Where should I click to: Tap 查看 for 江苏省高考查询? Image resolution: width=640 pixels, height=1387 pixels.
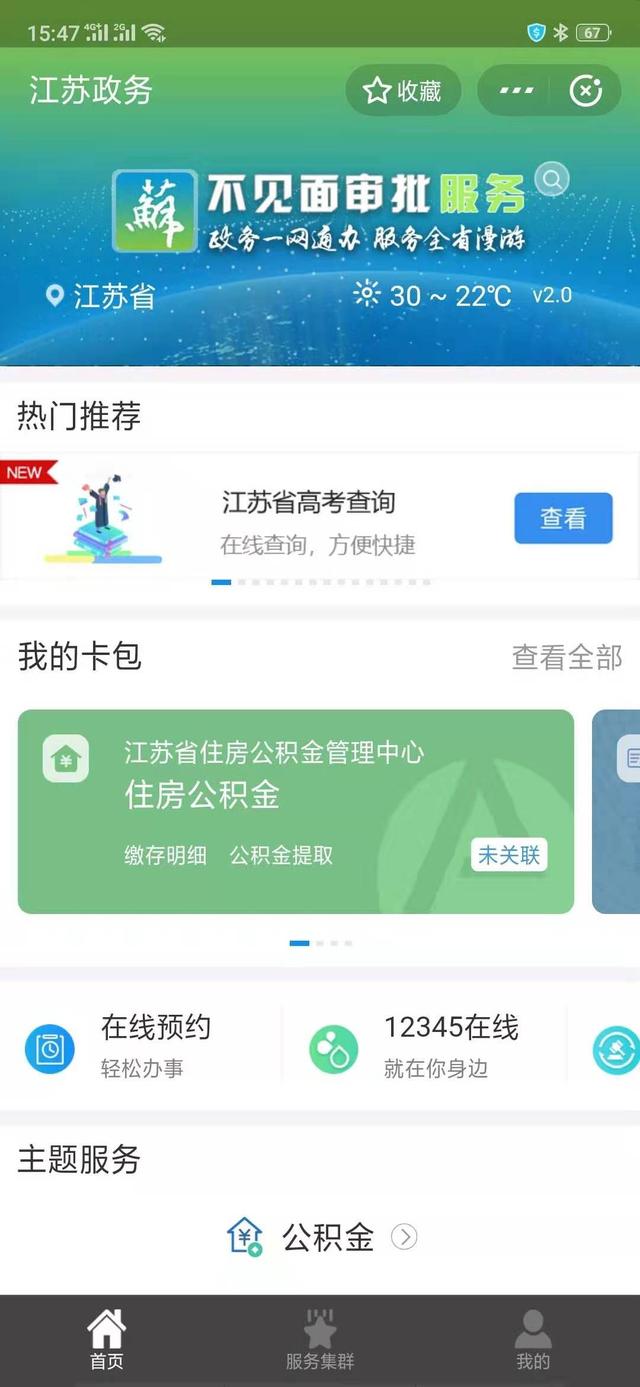[x=563, y=518]
